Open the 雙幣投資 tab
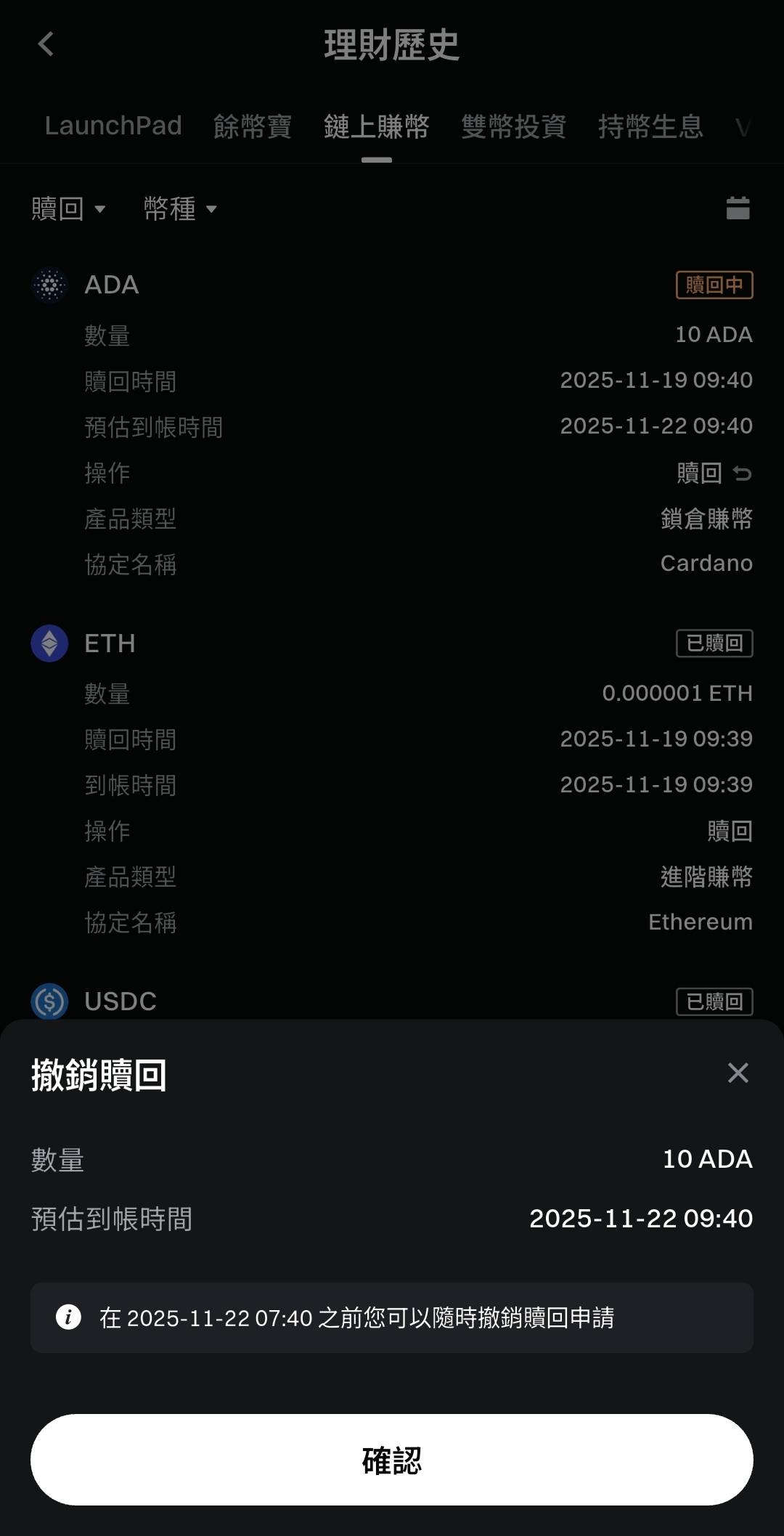This screenshot has width=784, height=1536. pos(513,126)
